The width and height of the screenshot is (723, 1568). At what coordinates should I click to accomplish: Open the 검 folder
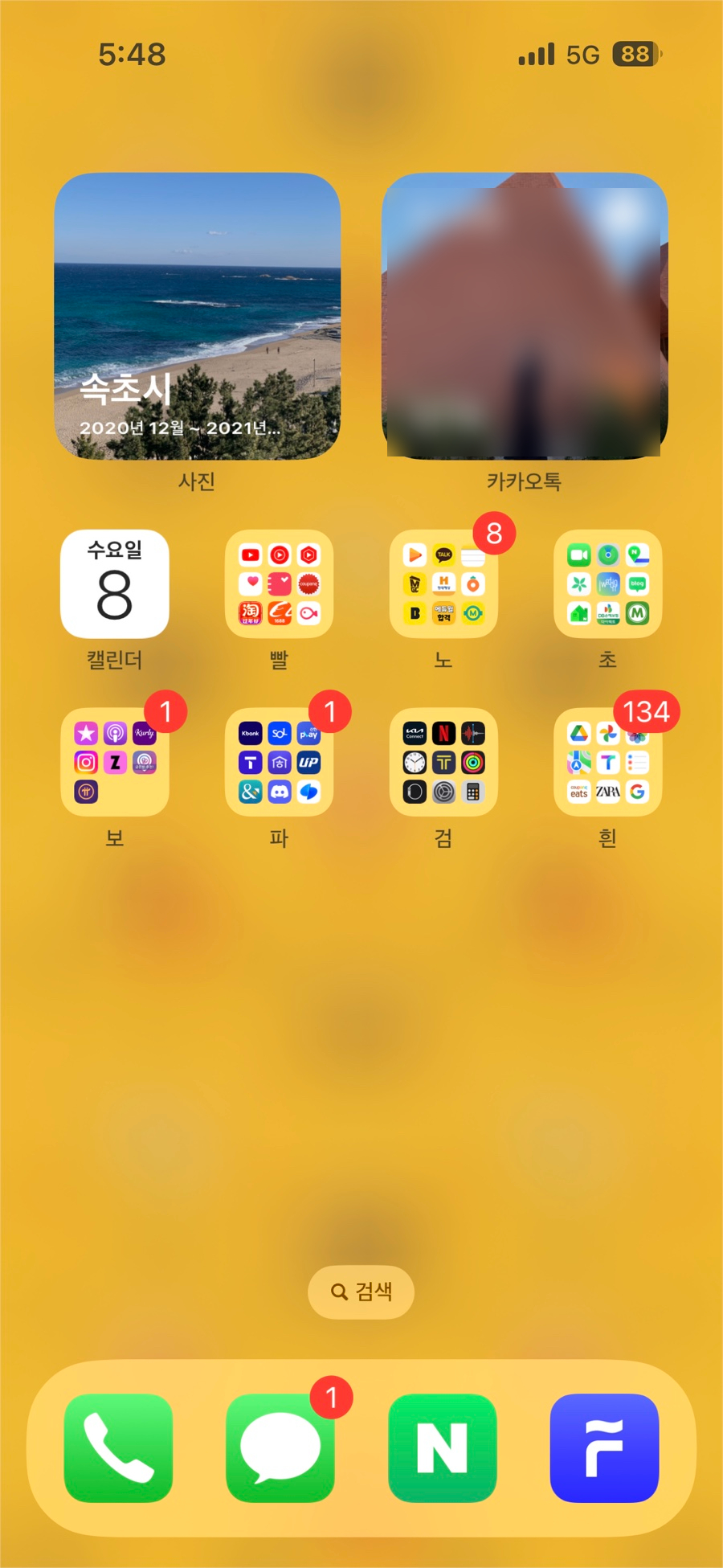[443, 762]
